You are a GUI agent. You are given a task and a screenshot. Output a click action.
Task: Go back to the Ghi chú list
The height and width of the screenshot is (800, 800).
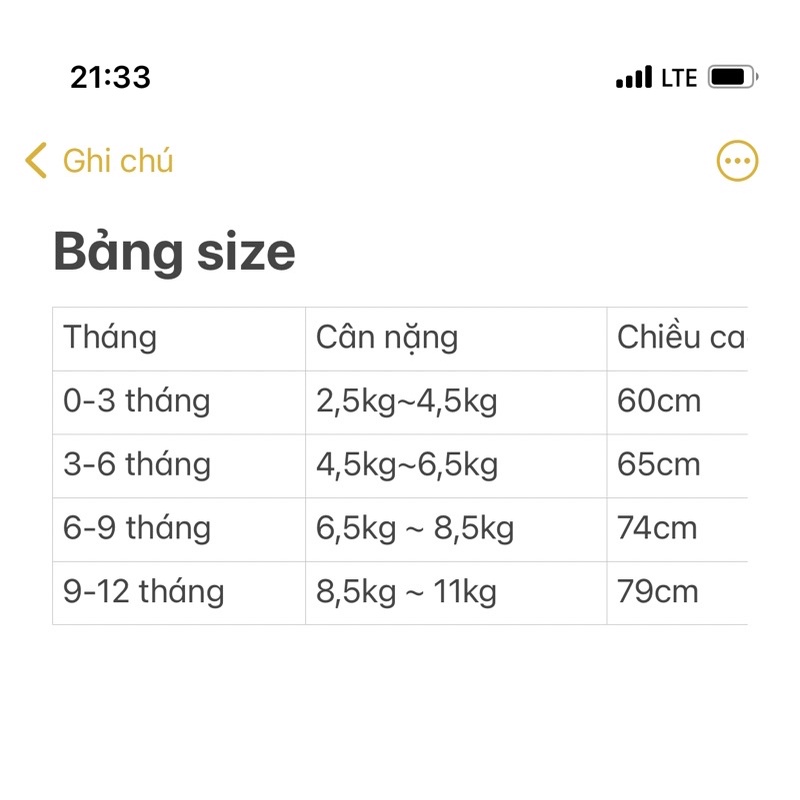click(100, 161)
